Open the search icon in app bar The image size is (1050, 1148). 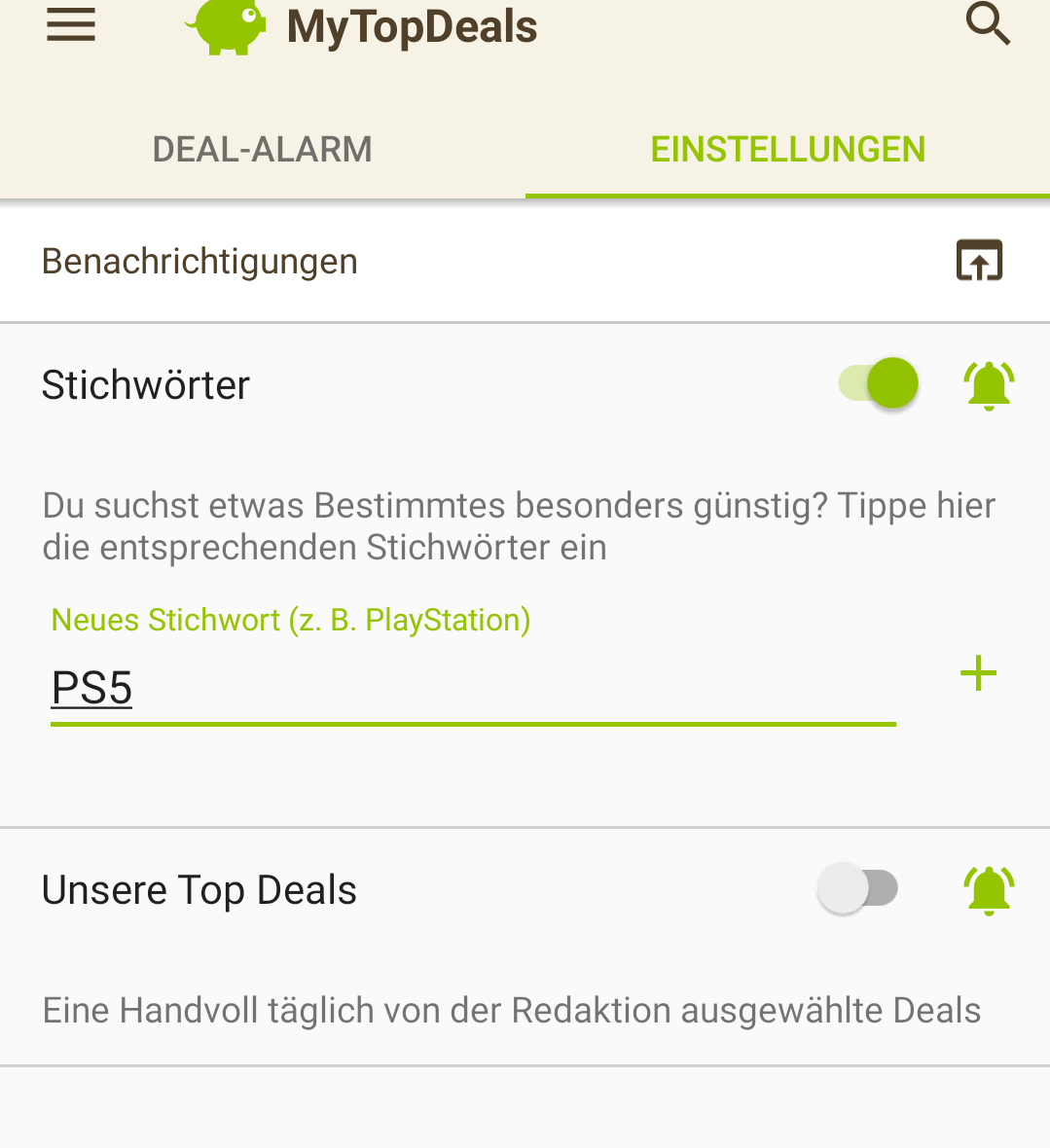tap(988, 23)
